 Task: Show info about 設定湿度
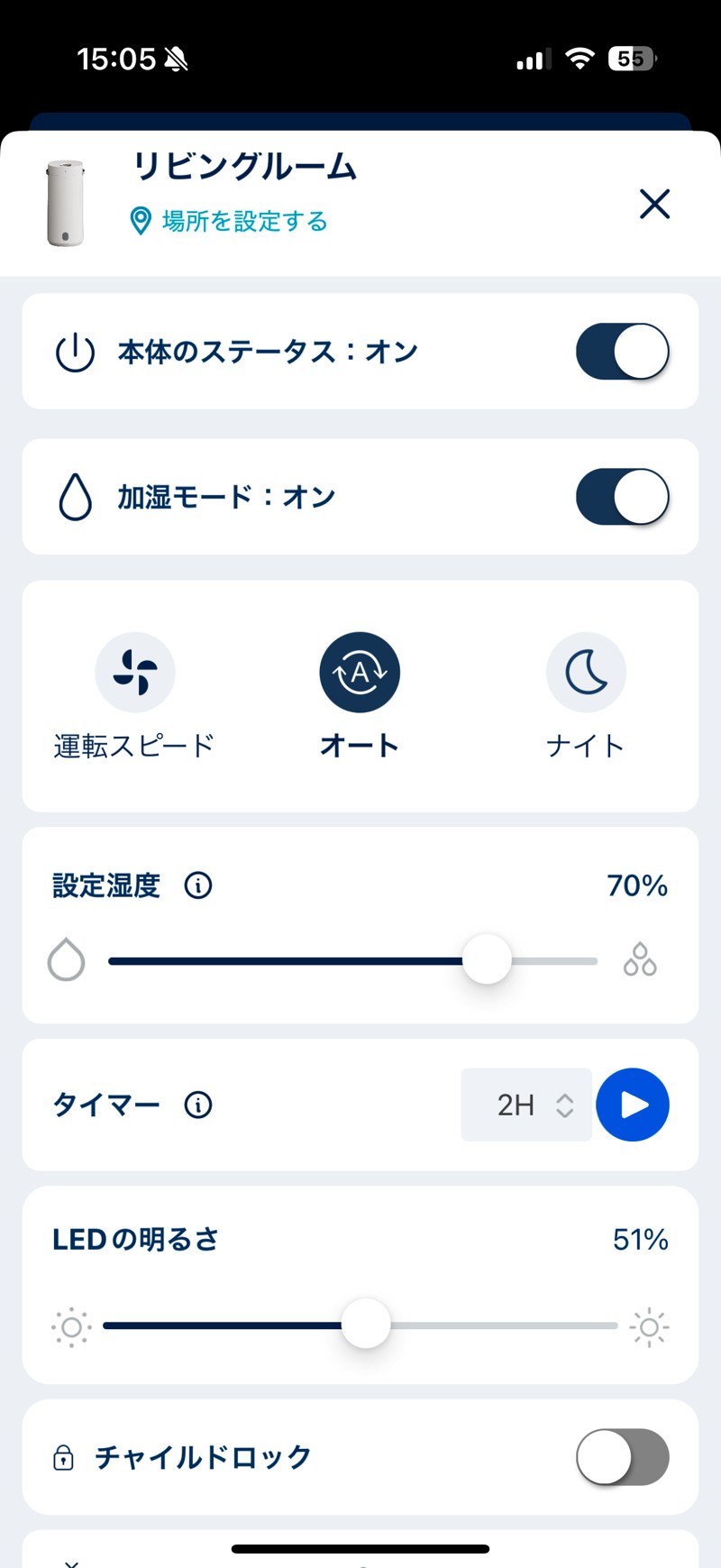(x=198, y=885)
